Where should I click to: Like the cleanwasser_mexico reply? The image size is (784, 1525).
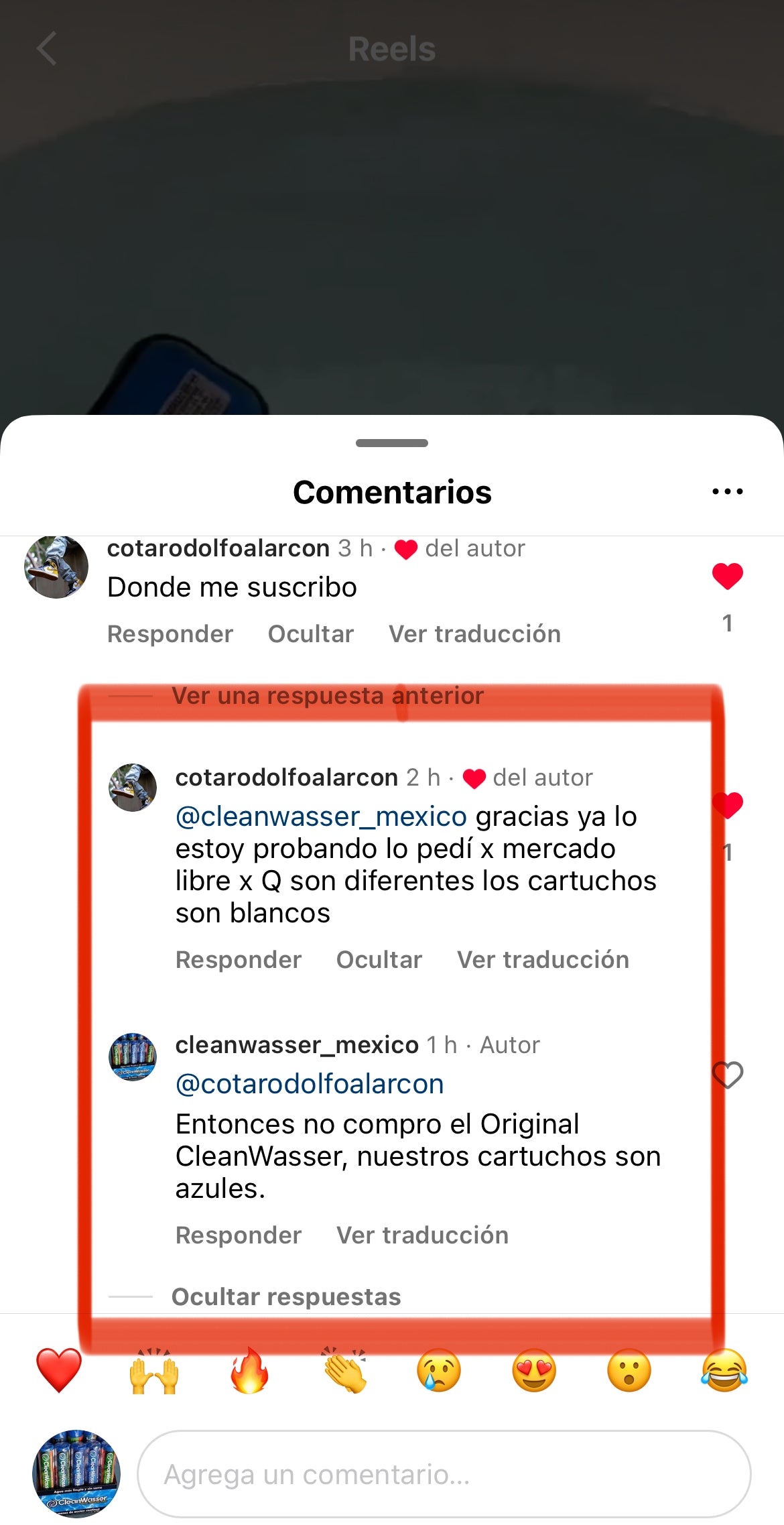coord(728,1075)
